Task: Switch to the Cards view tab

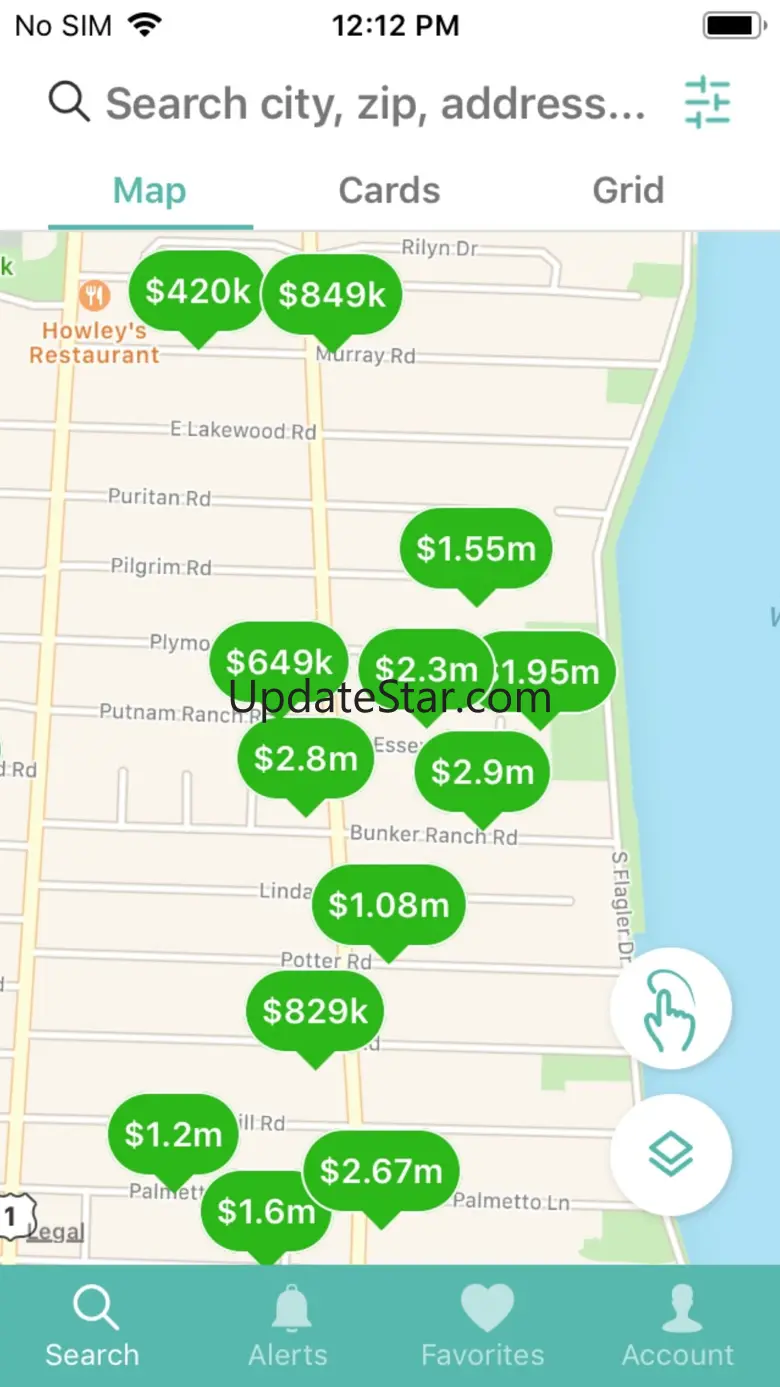Action: click(x=389, y=190)
